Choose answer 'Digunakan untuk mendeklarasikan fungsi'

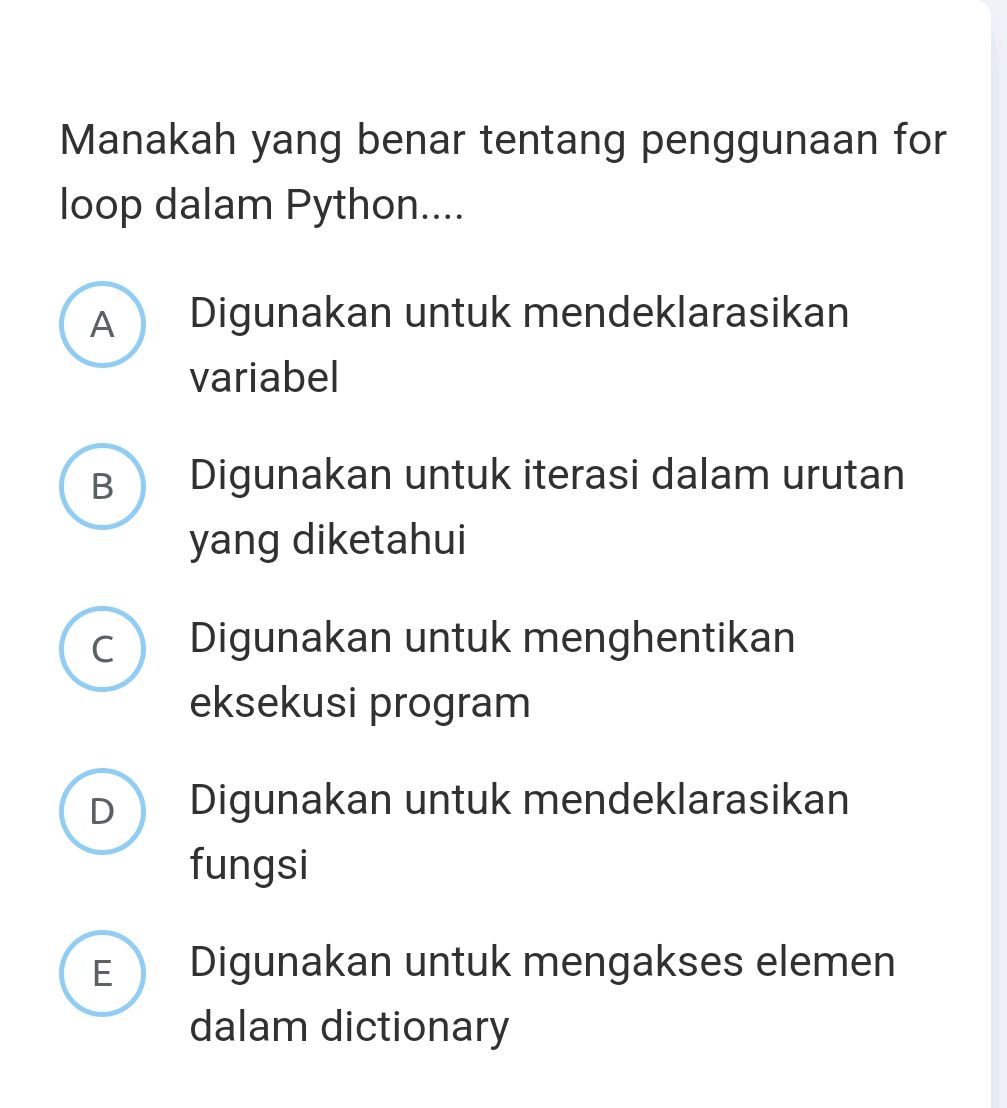(519, 831)
